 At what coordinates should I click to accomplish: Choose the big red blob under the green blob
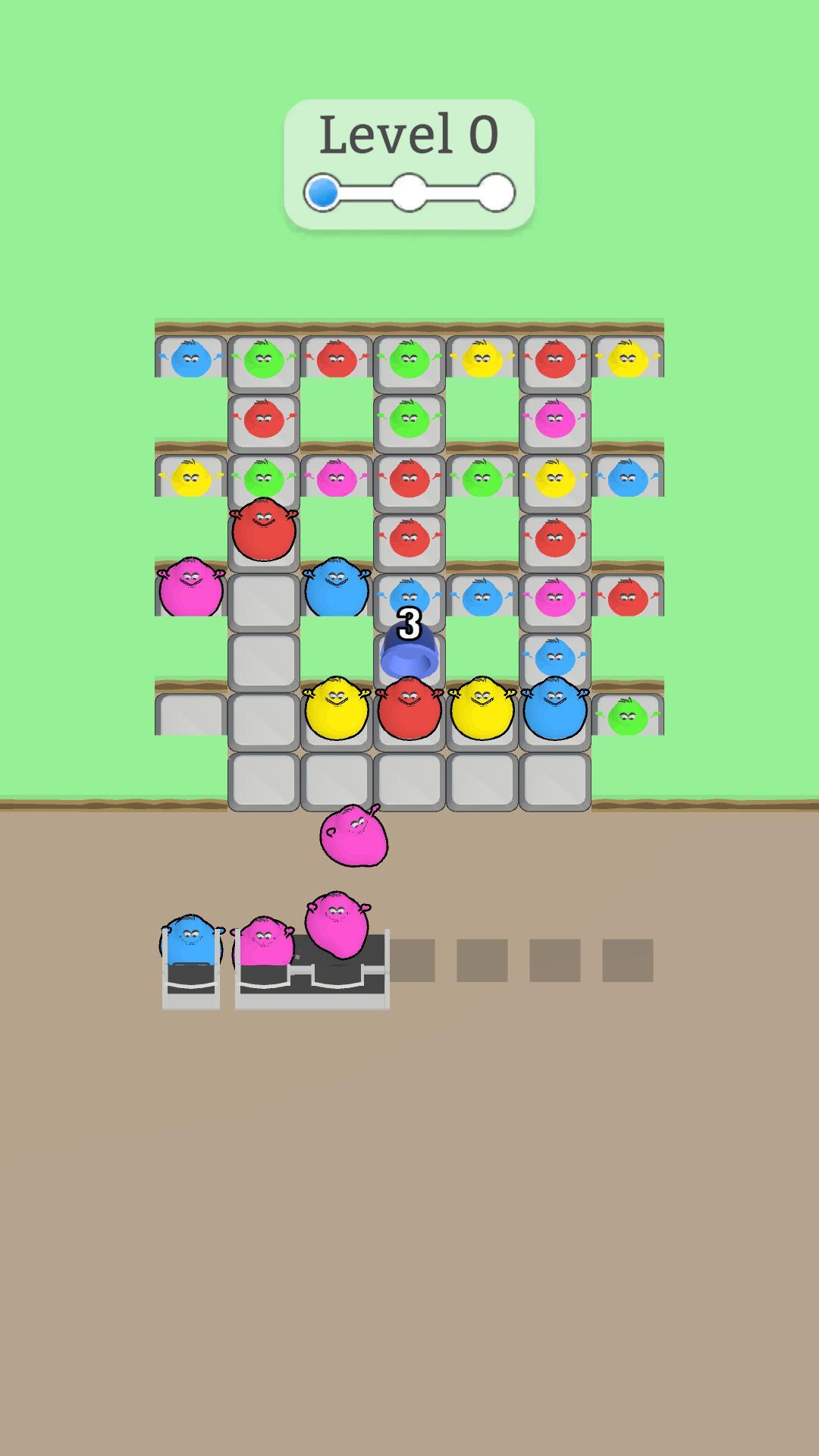(x=263, y=531)
